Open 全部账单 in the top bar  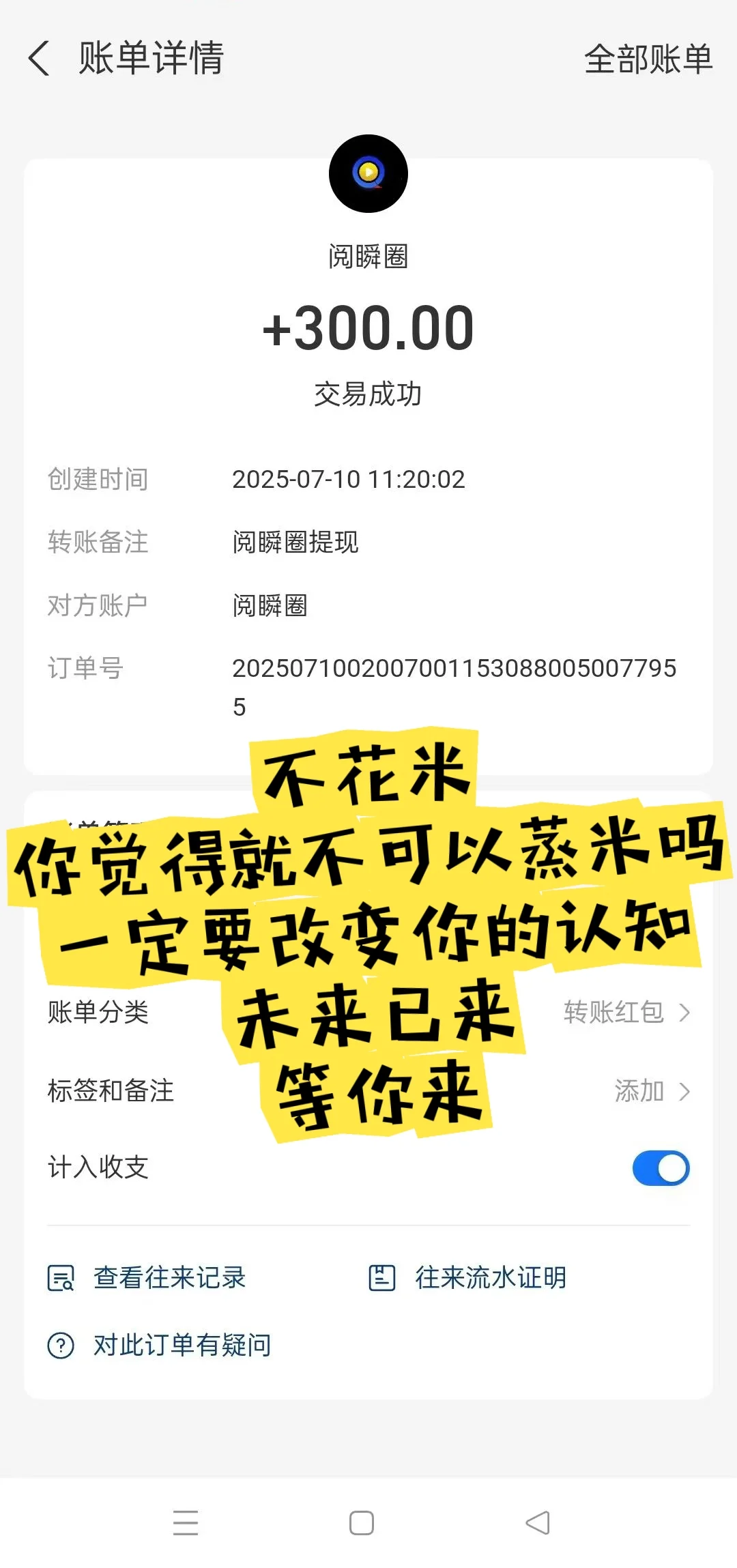(648, 59)
